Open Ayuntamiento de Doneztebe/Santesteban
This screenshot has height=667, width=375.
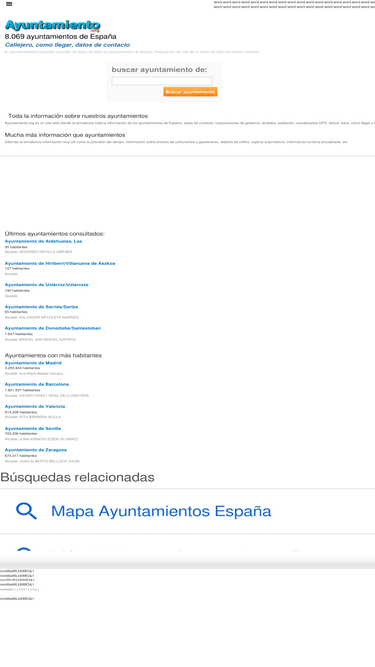(x=53, y=328)
